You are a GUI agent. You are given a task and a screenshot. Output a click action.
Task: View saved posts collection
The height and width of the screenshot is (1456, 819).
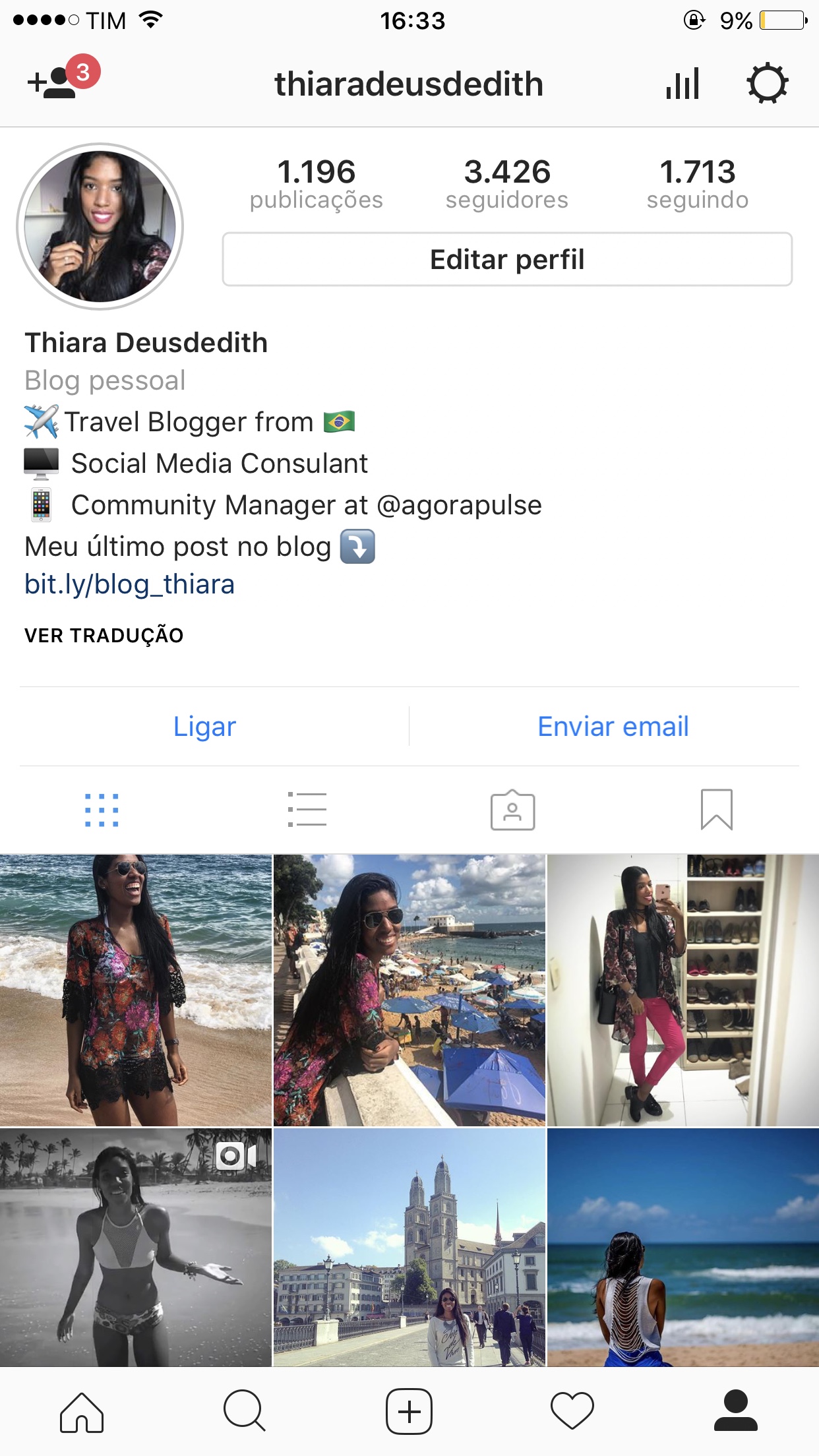[717, 810]
